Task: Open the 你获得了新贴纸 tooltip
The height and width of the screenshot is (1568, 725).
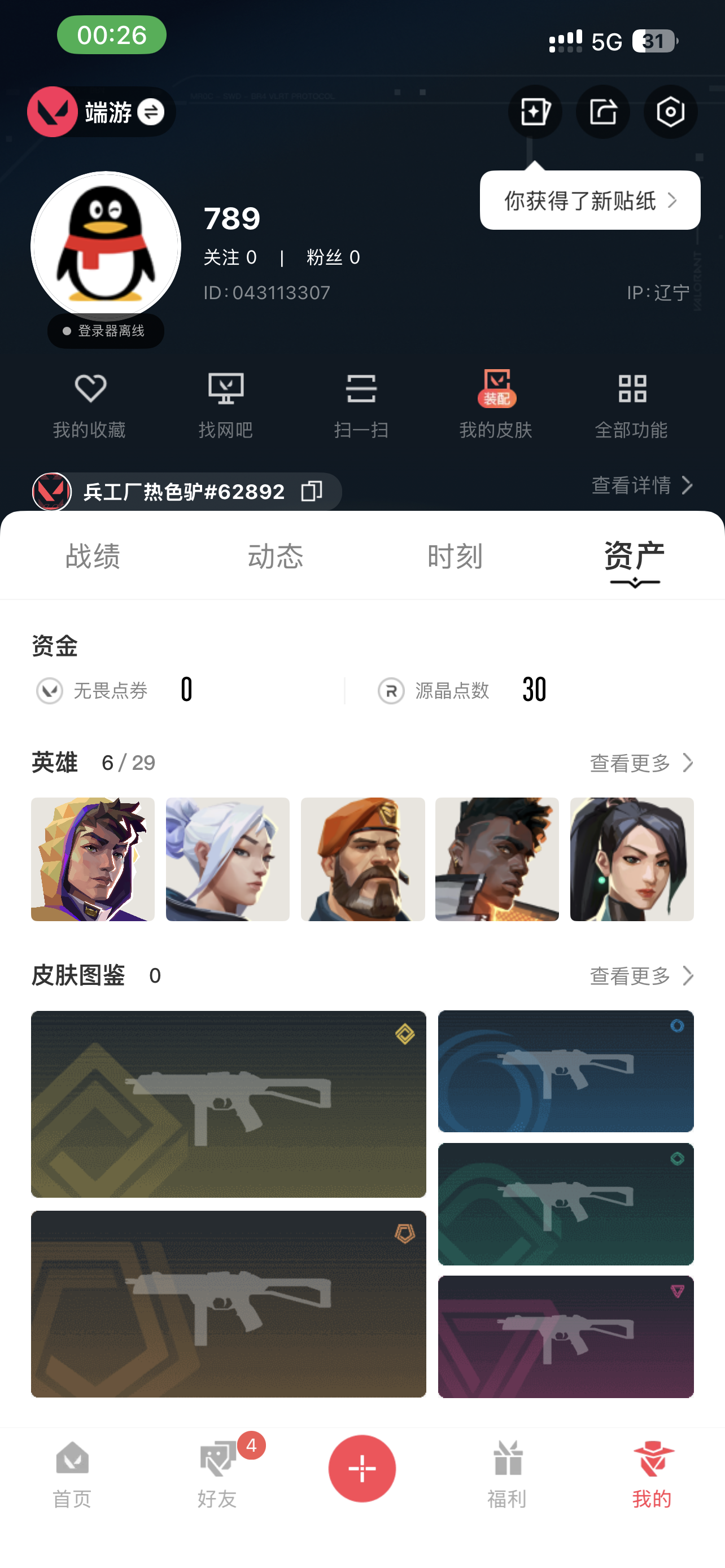Action: 590,200
